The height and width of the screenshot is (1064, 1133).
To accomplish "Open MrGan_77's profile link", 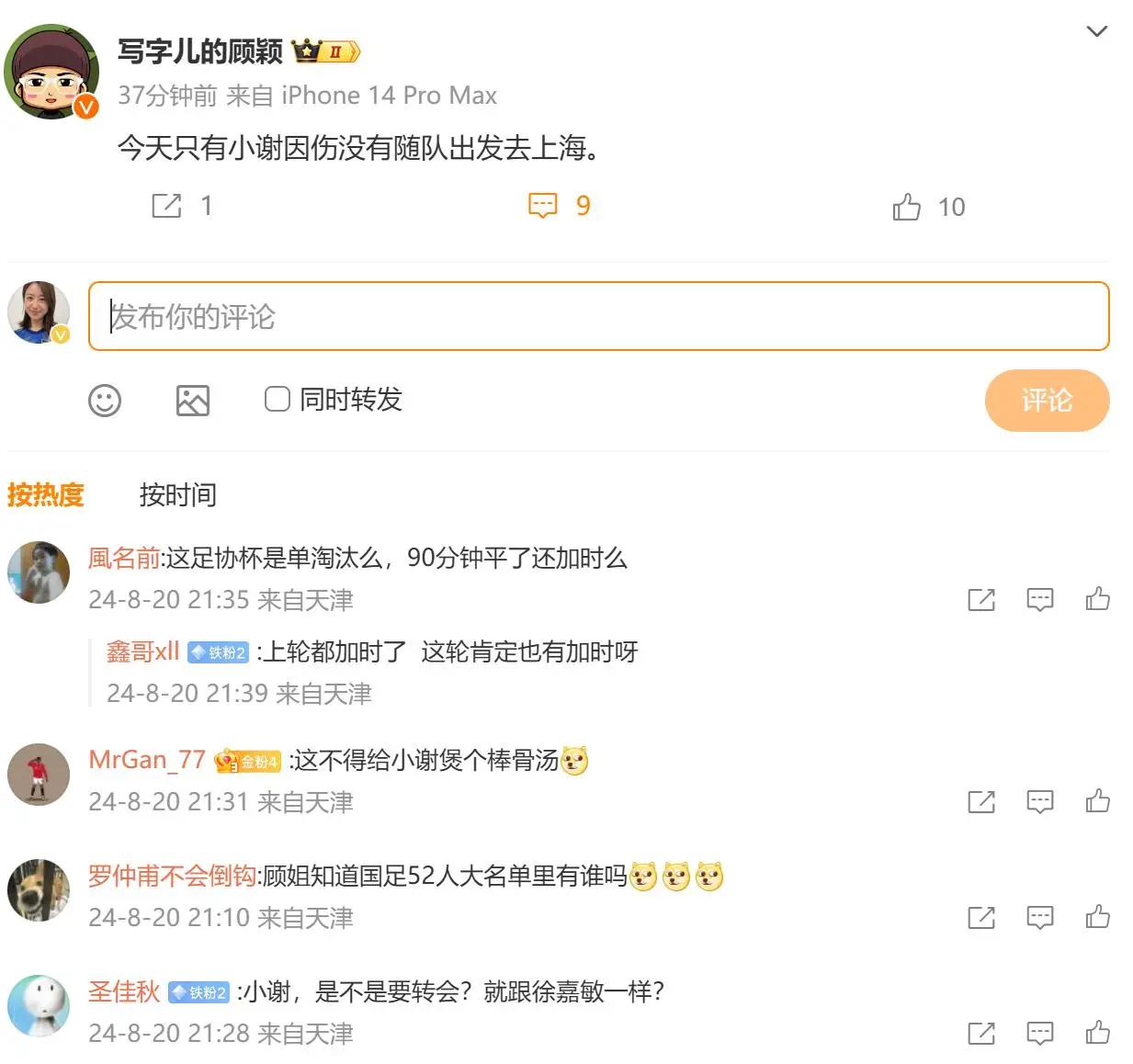I will pyautogui.click(x=147, y=760).
